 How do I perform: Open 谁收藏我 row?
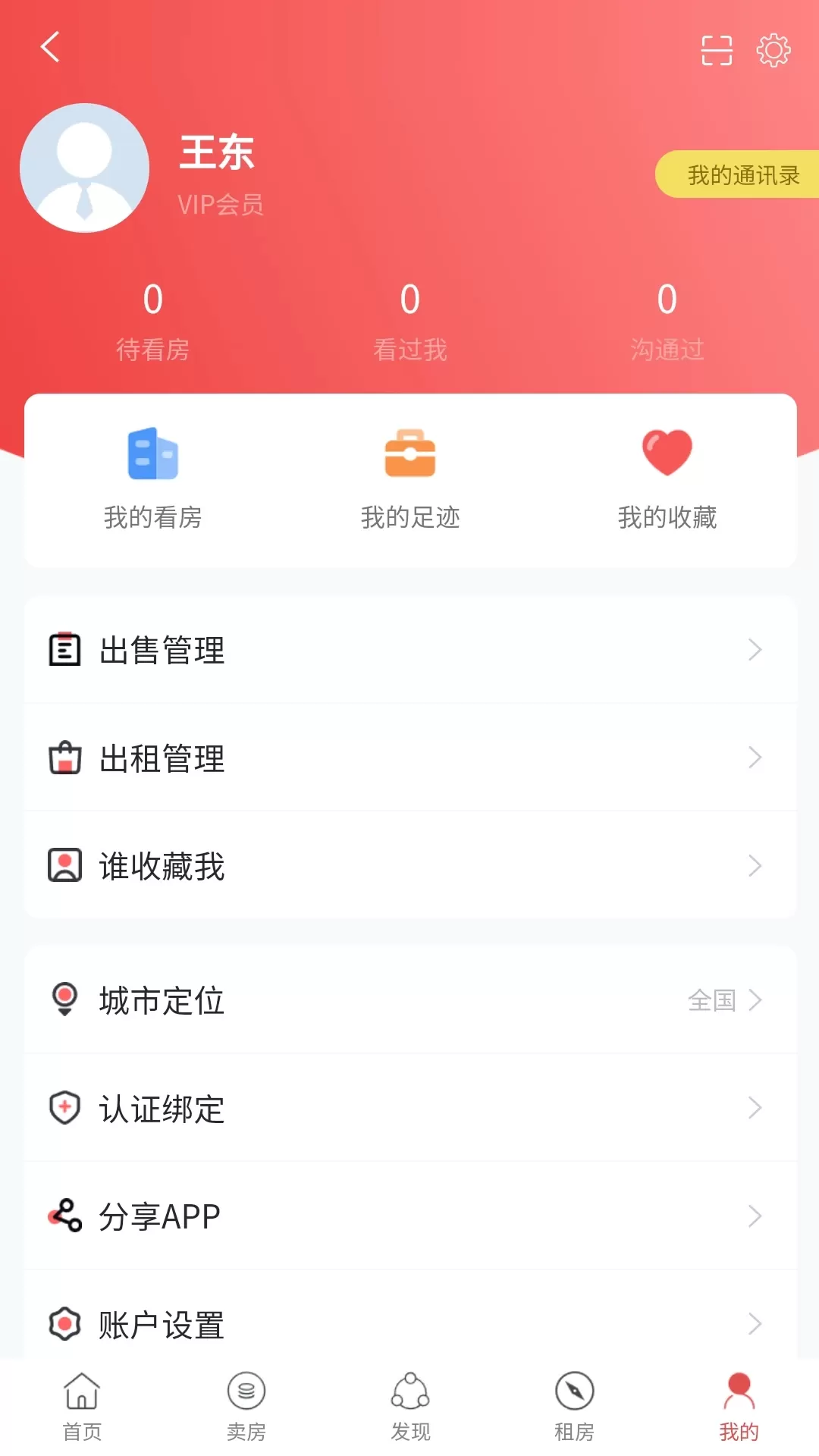410,865
